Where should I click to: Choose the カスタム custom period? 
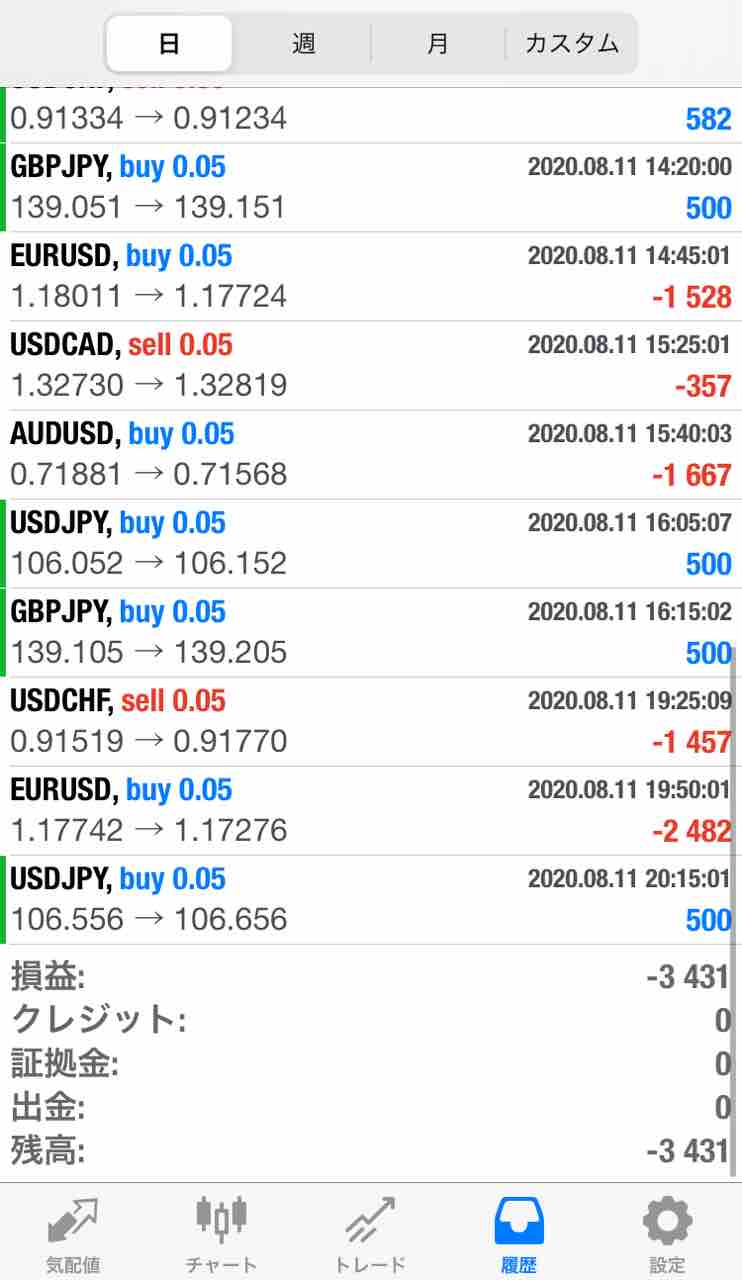[571, 44]
